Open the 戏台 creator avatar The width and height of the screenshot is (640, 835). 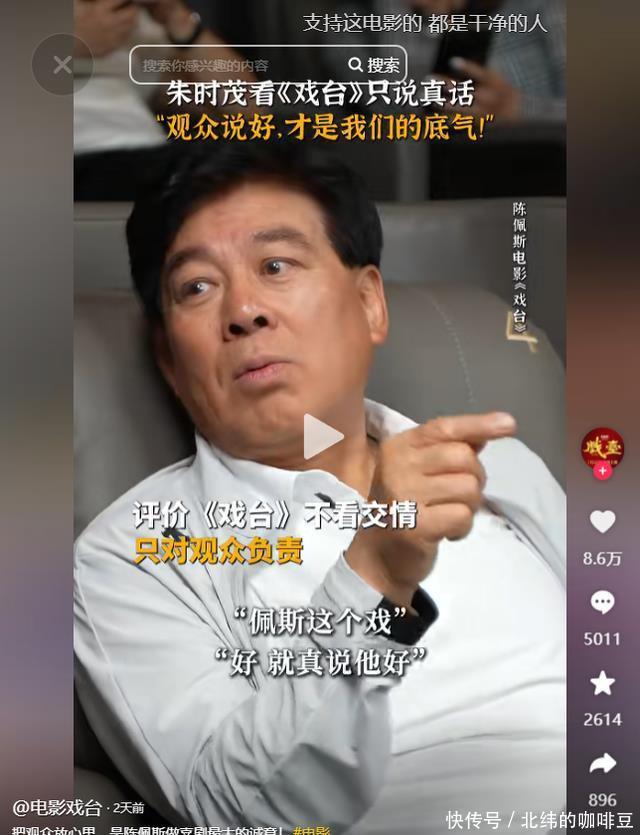[602, 446]
